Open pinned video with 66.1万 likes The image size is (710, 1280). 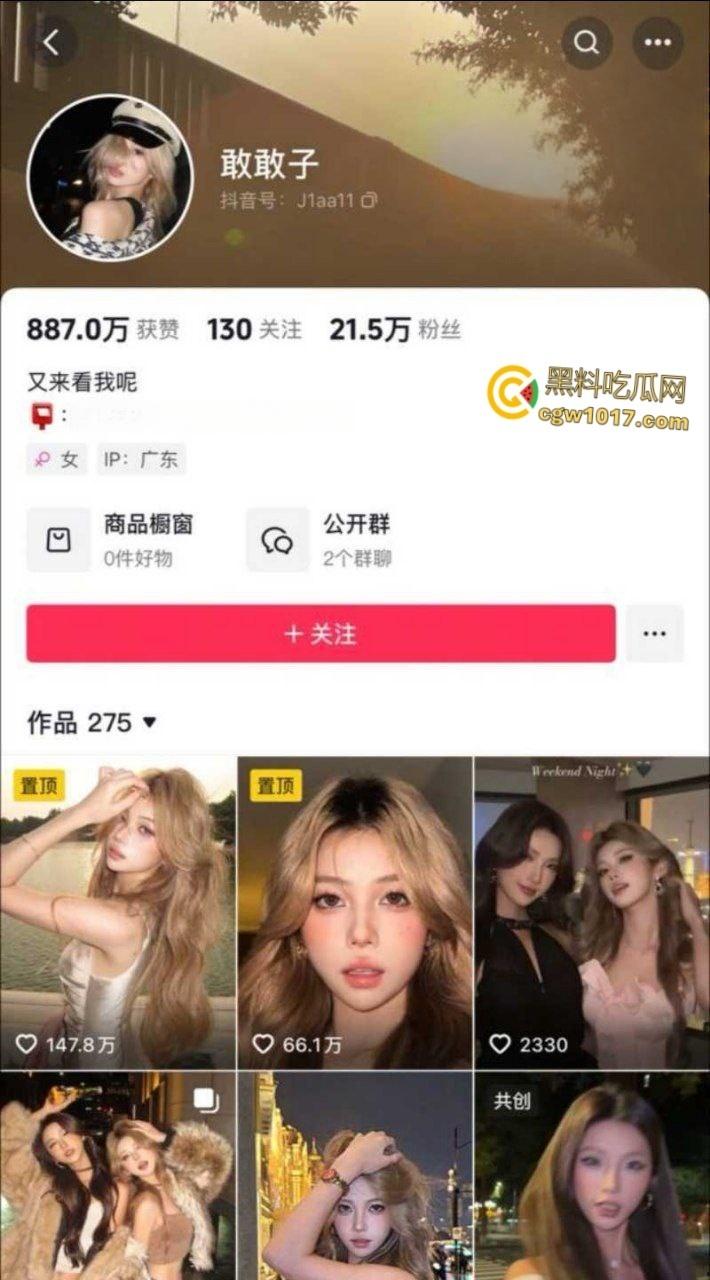coord(354,912)
